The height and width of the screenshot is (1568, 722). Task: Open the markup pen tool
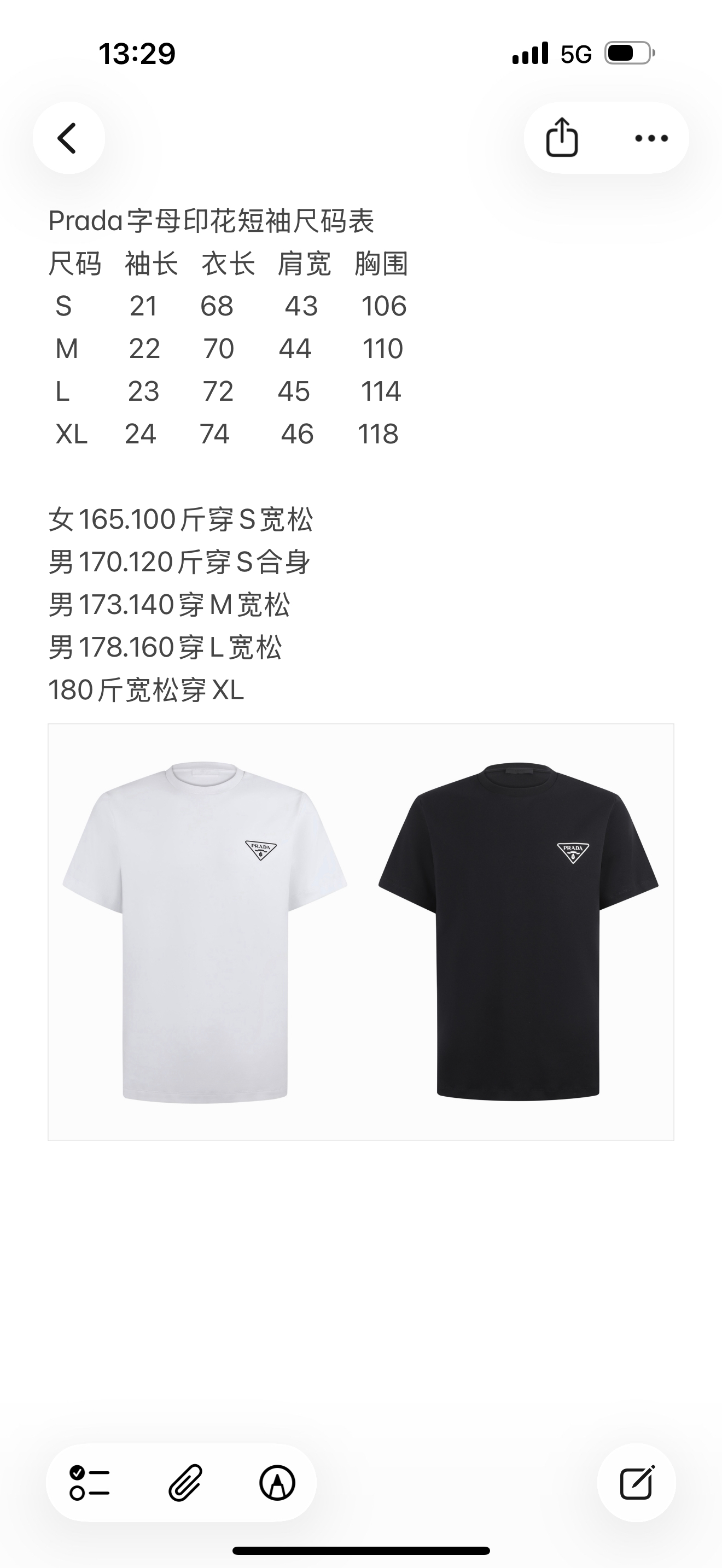pos(278,1482)
